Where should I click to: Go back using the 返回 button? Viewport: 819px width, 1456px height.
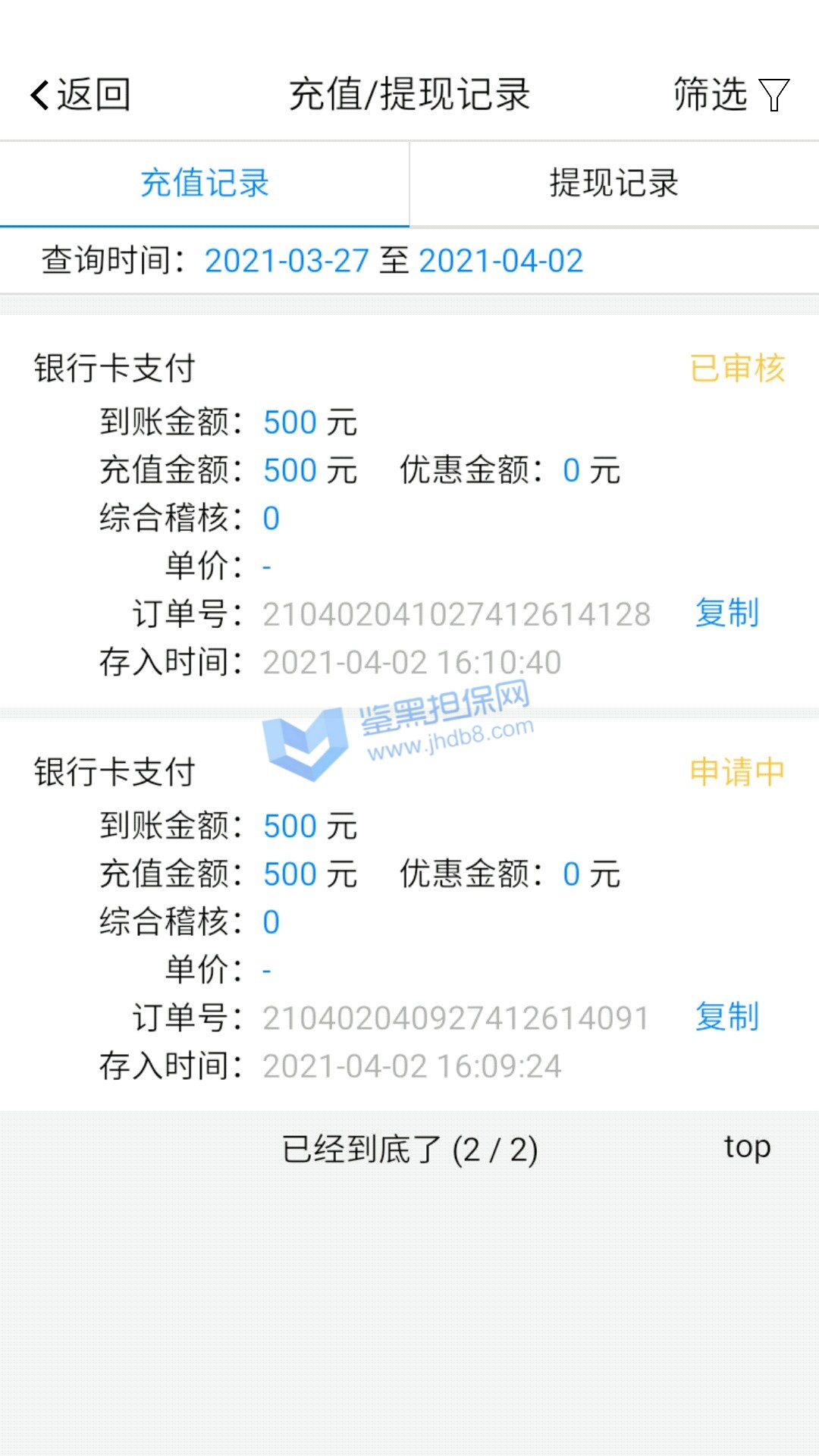pos(80,95)
